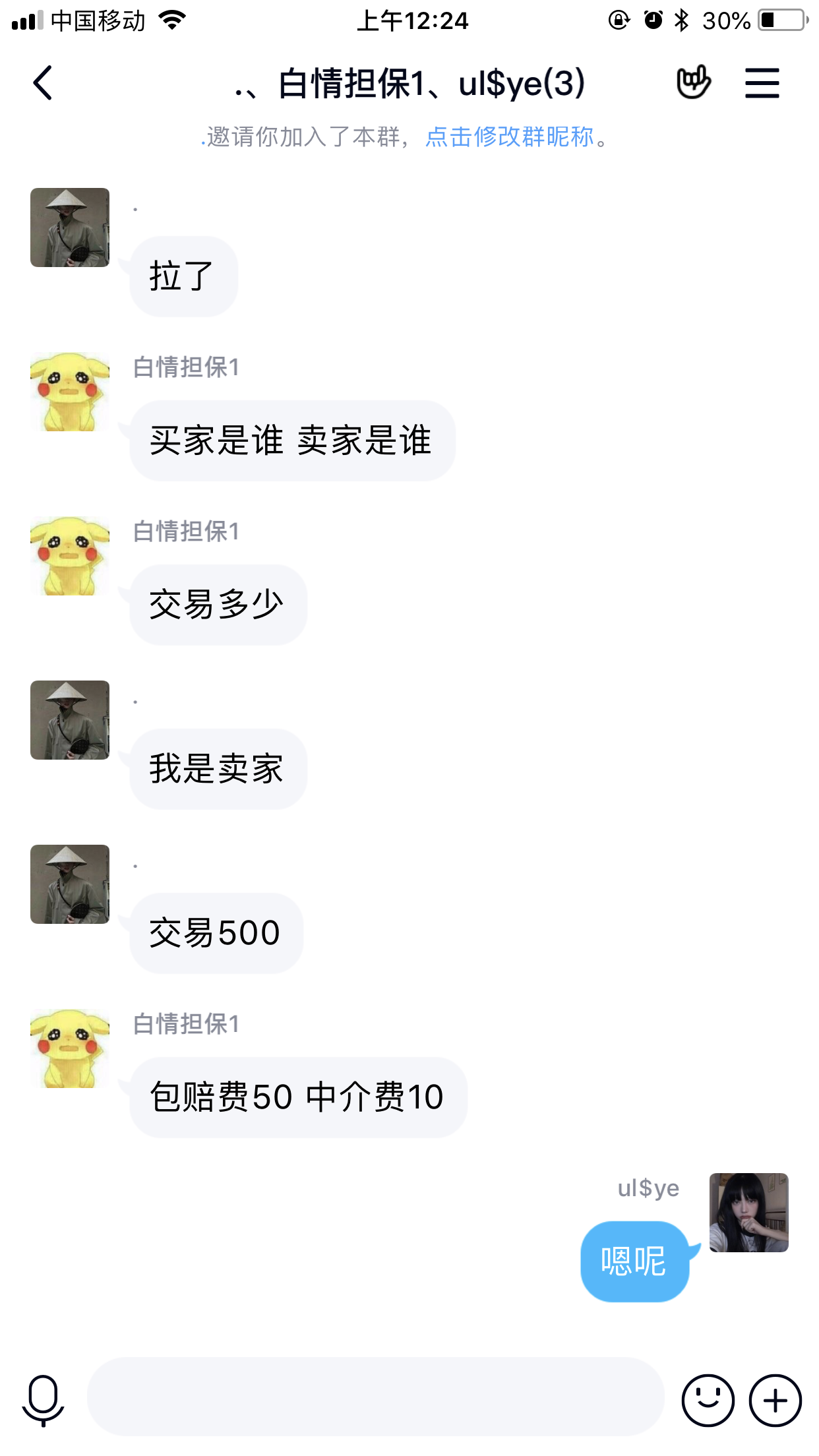
Task: Tap the 点击修改群昵称 link
Action: tap(510, 136)
